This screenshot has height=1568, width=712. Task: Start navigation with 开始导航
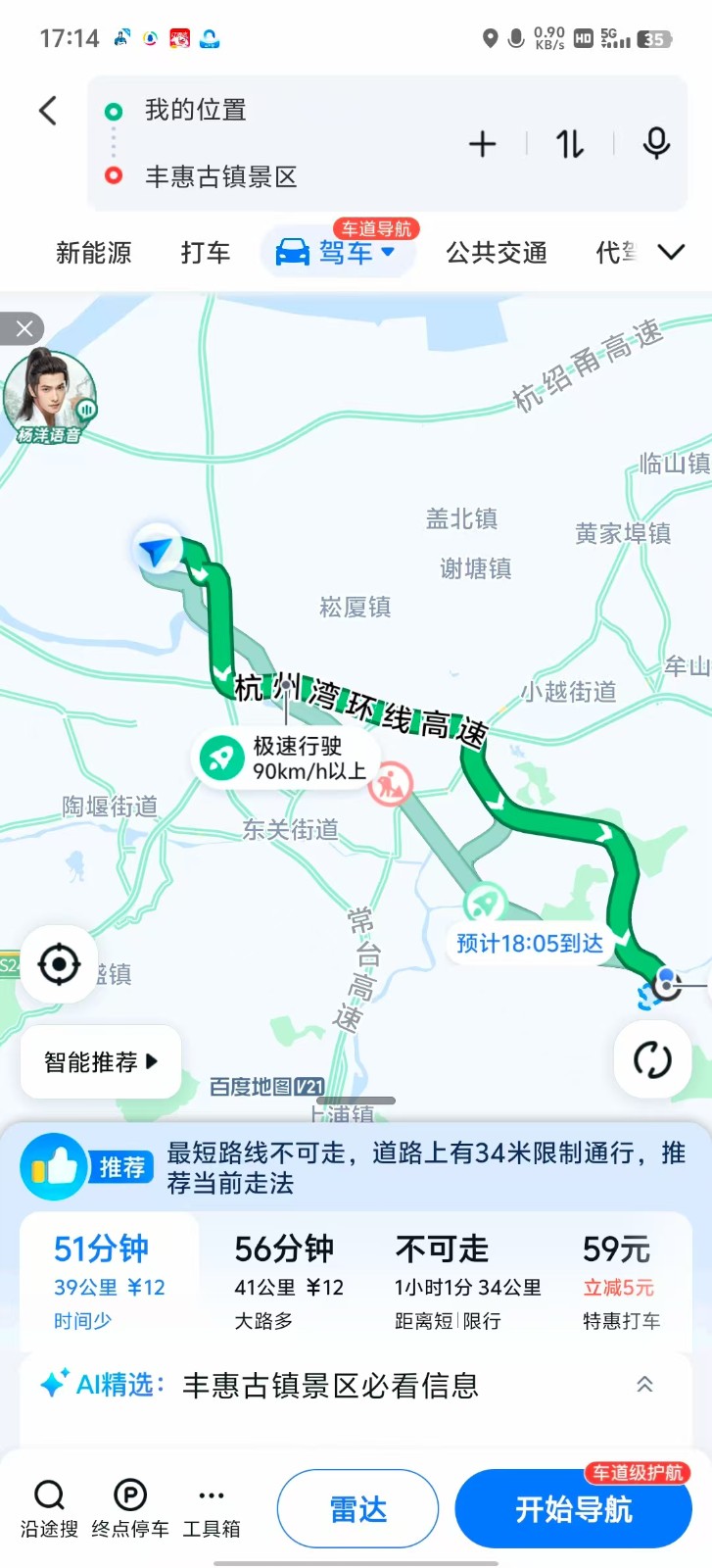point(573,1509)
